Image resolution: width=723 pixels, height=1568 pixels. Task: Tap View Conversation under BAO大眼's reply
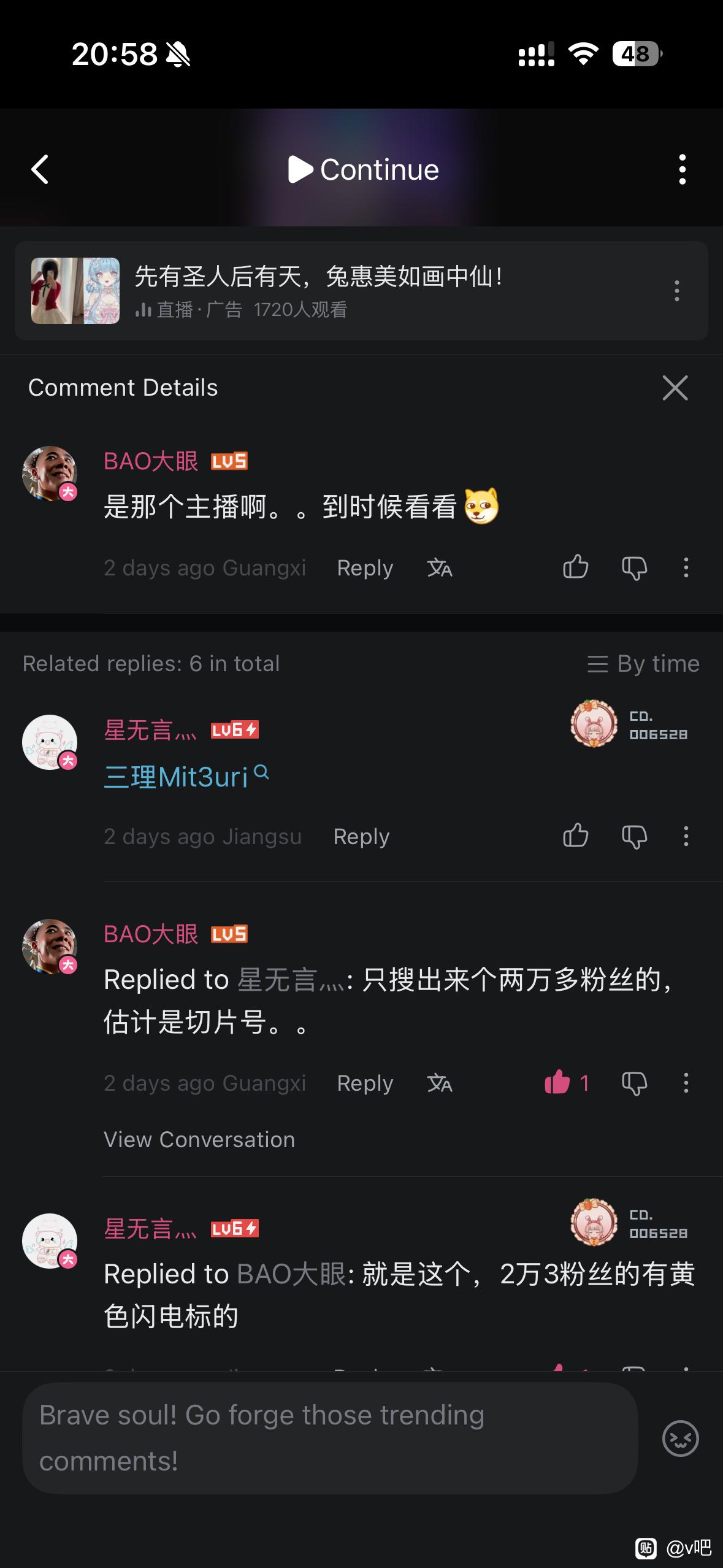[199, 1140]
